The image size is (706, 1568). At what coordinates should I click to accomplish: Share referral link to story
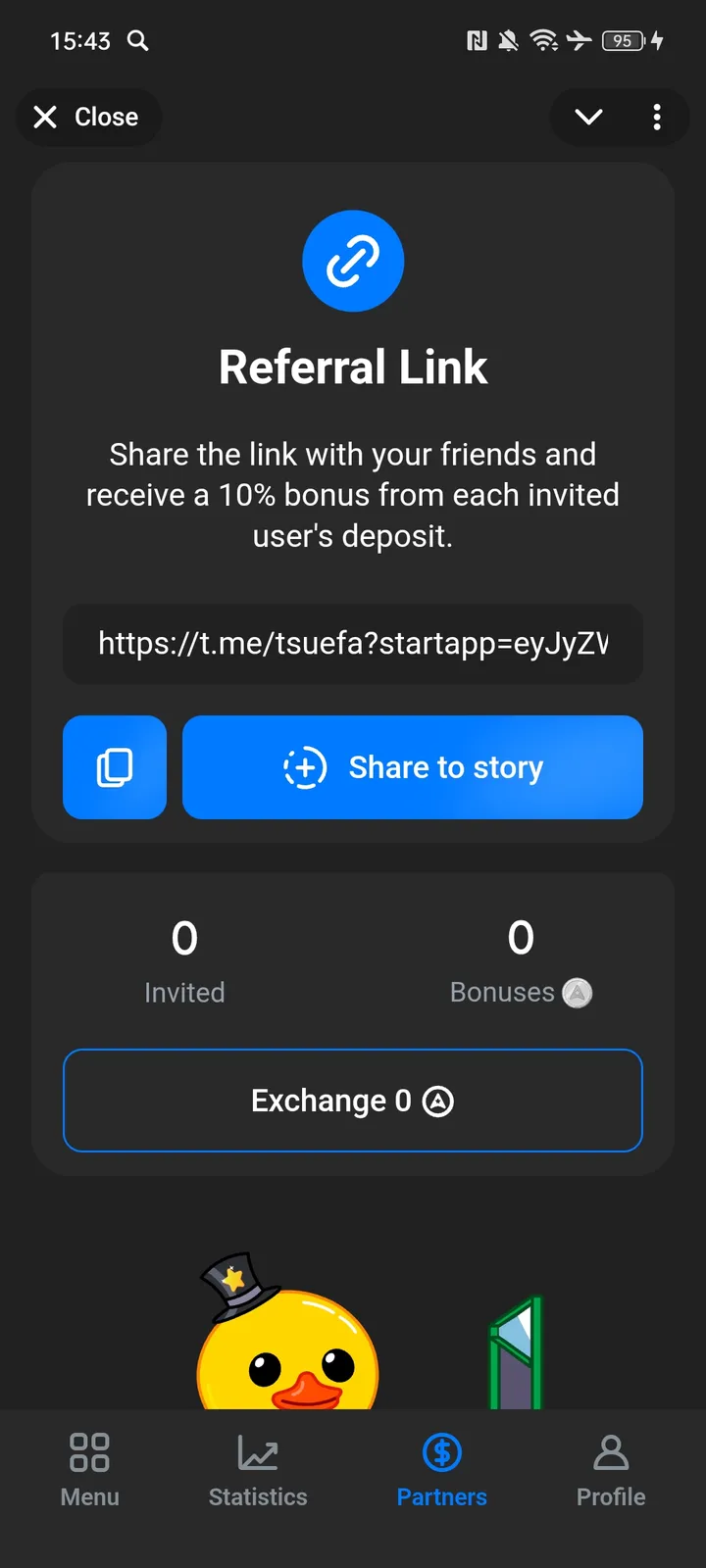pos(413,767)
